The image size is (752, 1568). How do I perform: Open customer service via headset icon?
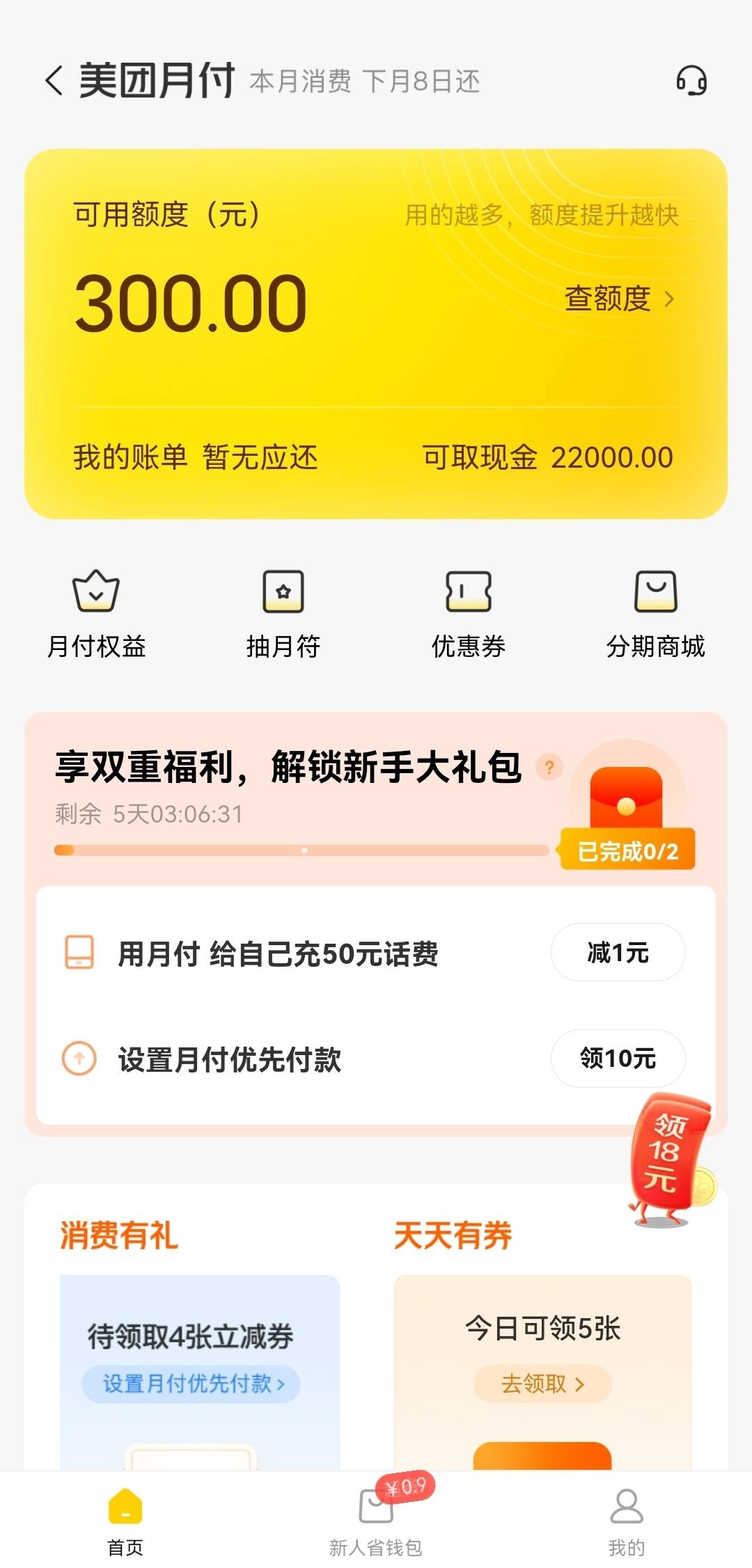(x=691, y=81)
